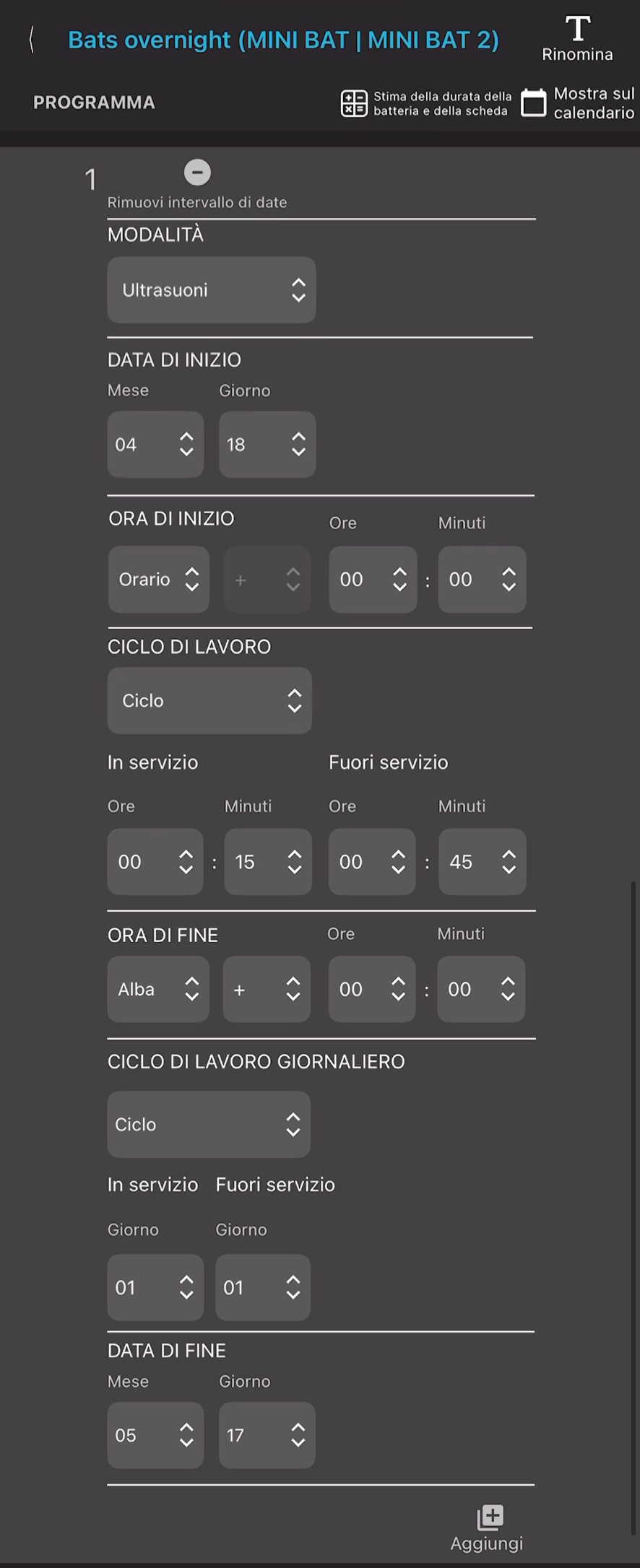This screenshot has height=1568, width=640.
Task: Open the Ciclo di lavoro dropdown
Action: pos(209,701)
